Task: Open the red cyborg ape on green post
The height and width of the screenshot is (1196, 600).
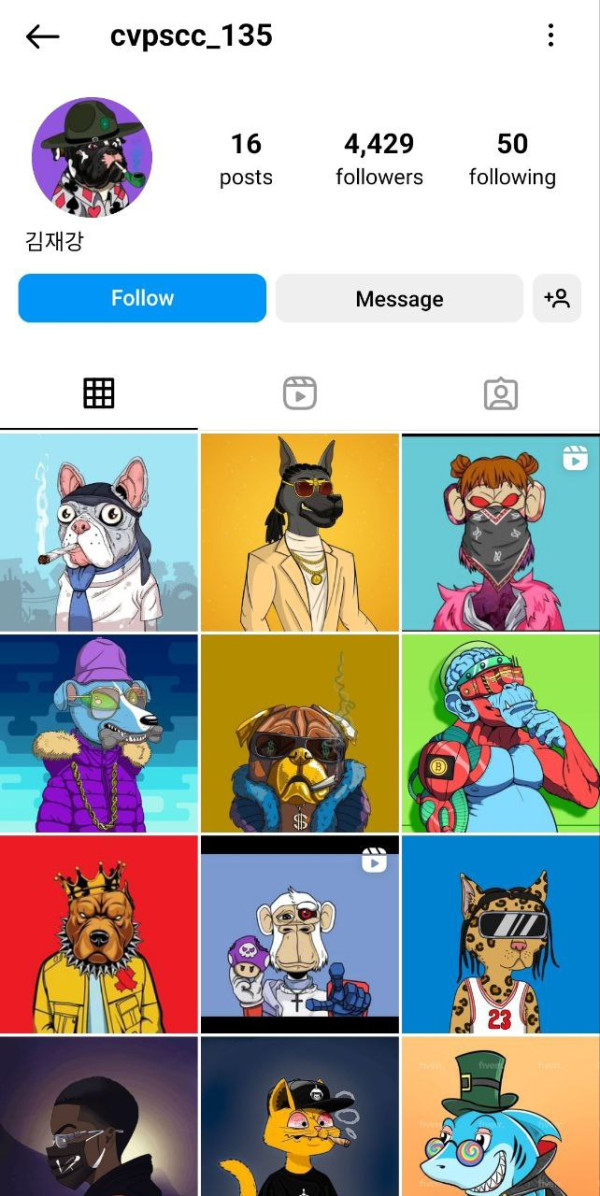Action: (x=500, y=733)
